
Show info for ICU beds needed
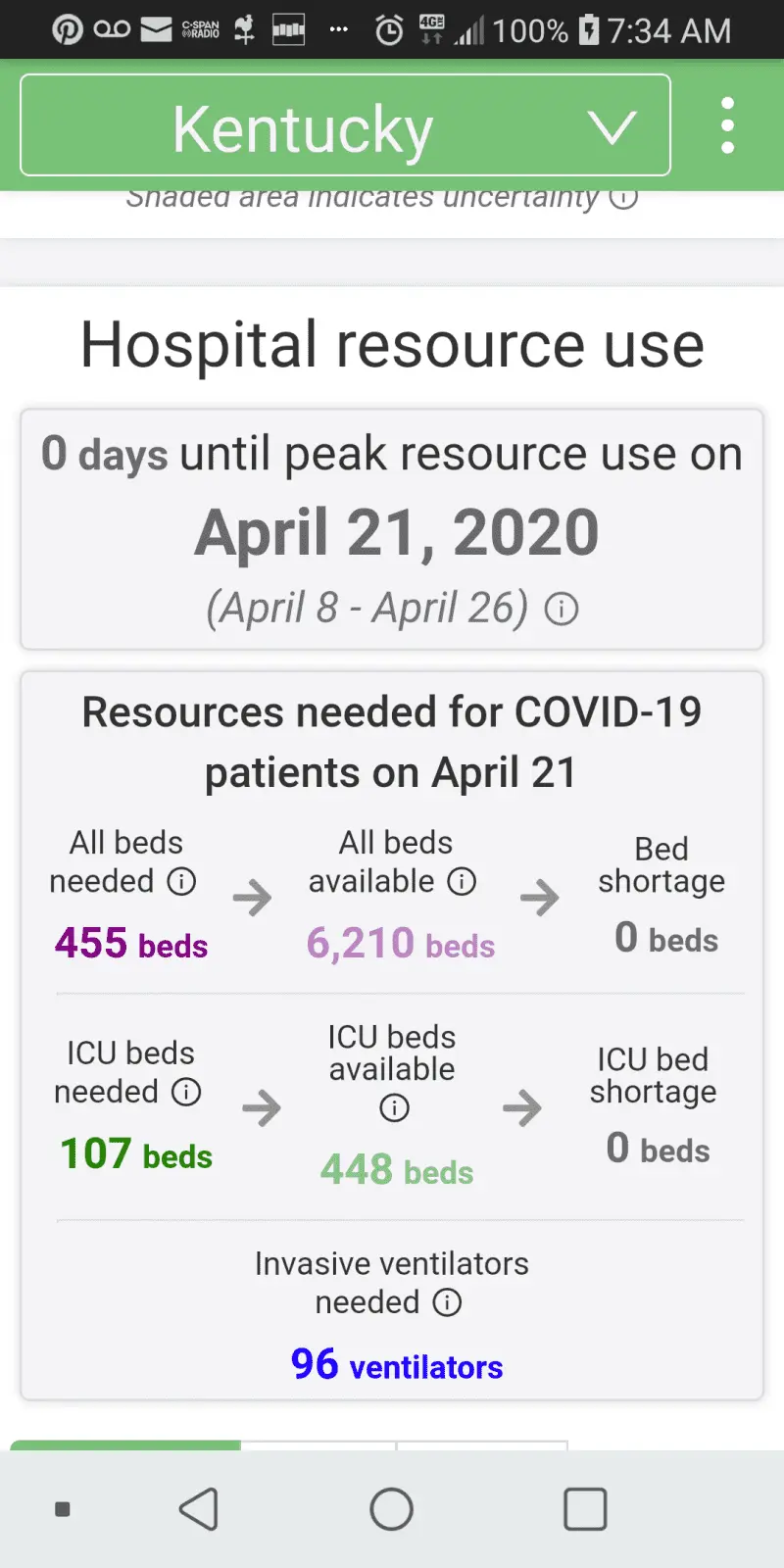(x=186, y=1092)
